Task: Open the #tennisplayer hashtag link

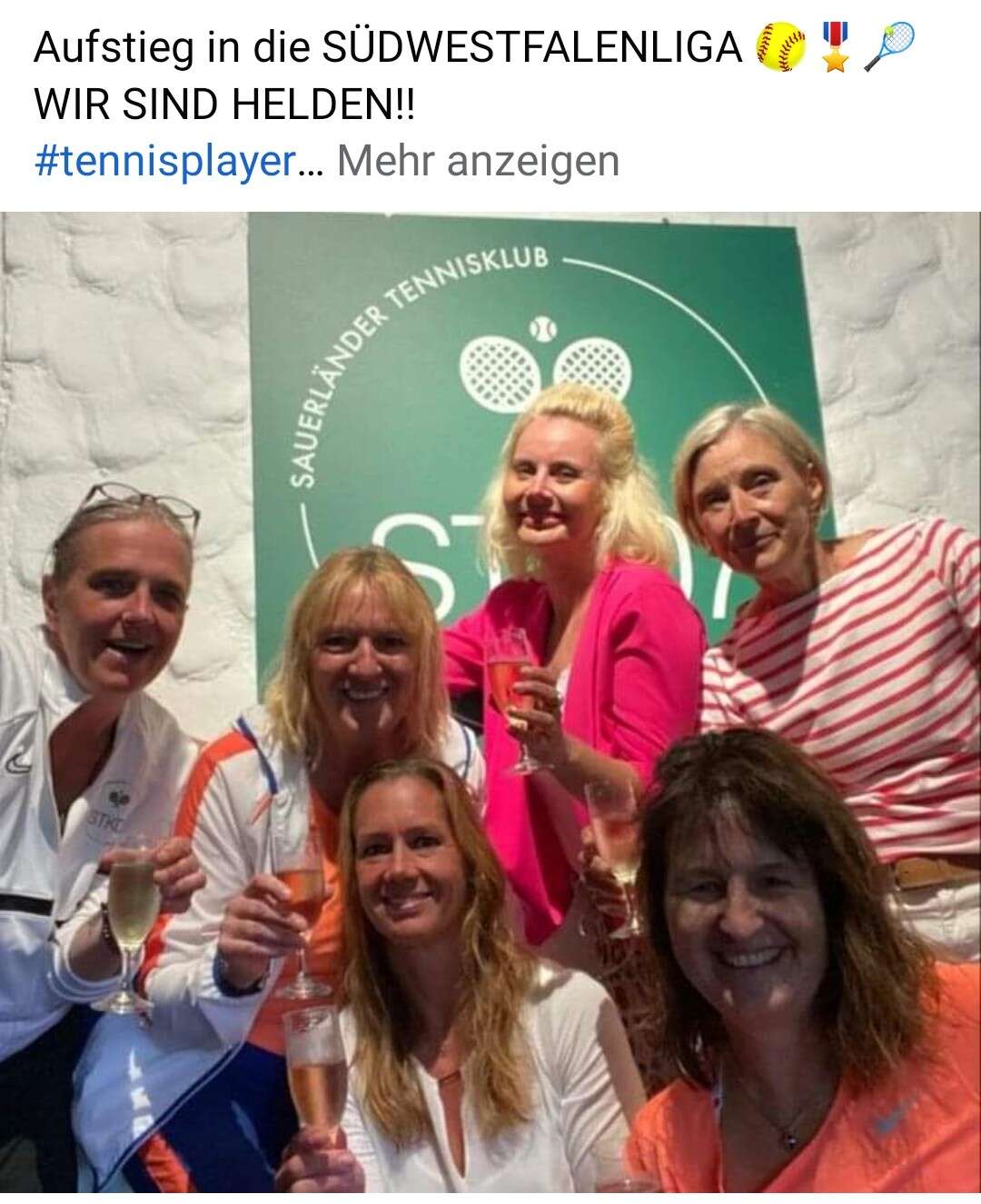Action: point(165,162)
